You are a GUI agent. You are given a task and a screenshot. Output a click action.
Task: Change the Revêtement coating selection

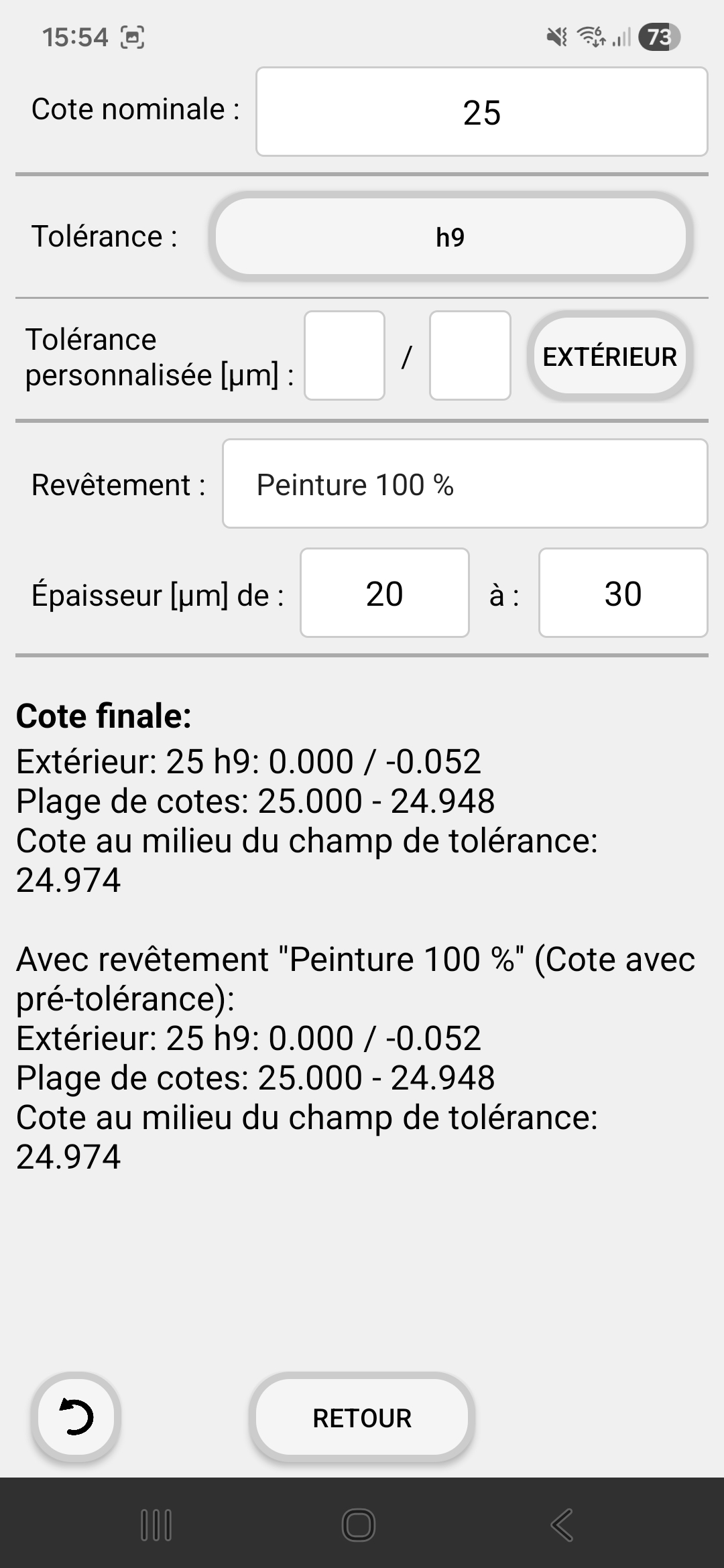(465, 484)
